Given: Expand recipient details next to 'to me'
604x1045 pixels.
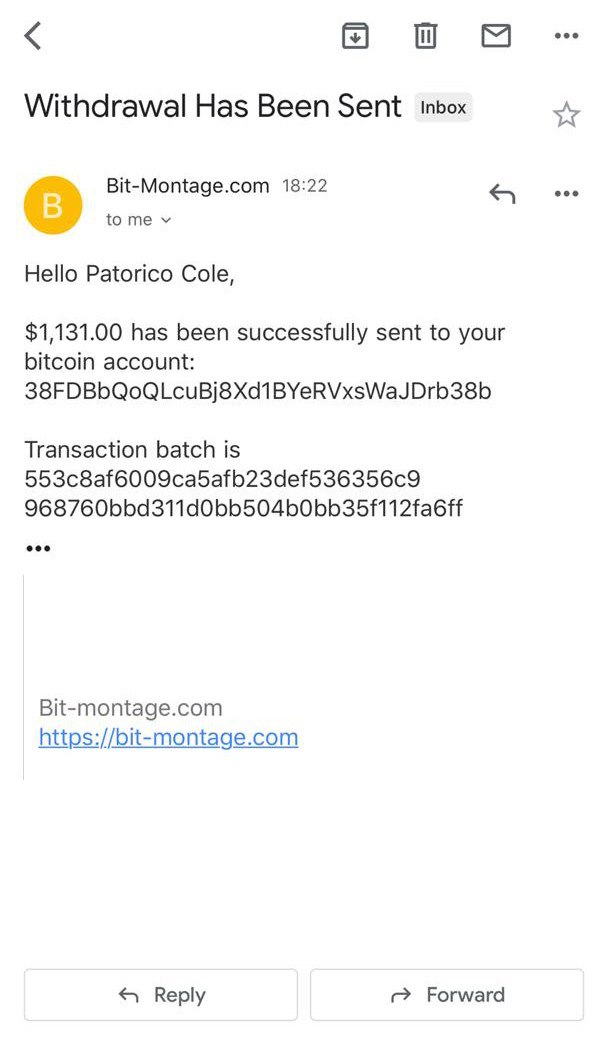Looking at the screenshot, I should pyautogui.click(x=166, y=220).
